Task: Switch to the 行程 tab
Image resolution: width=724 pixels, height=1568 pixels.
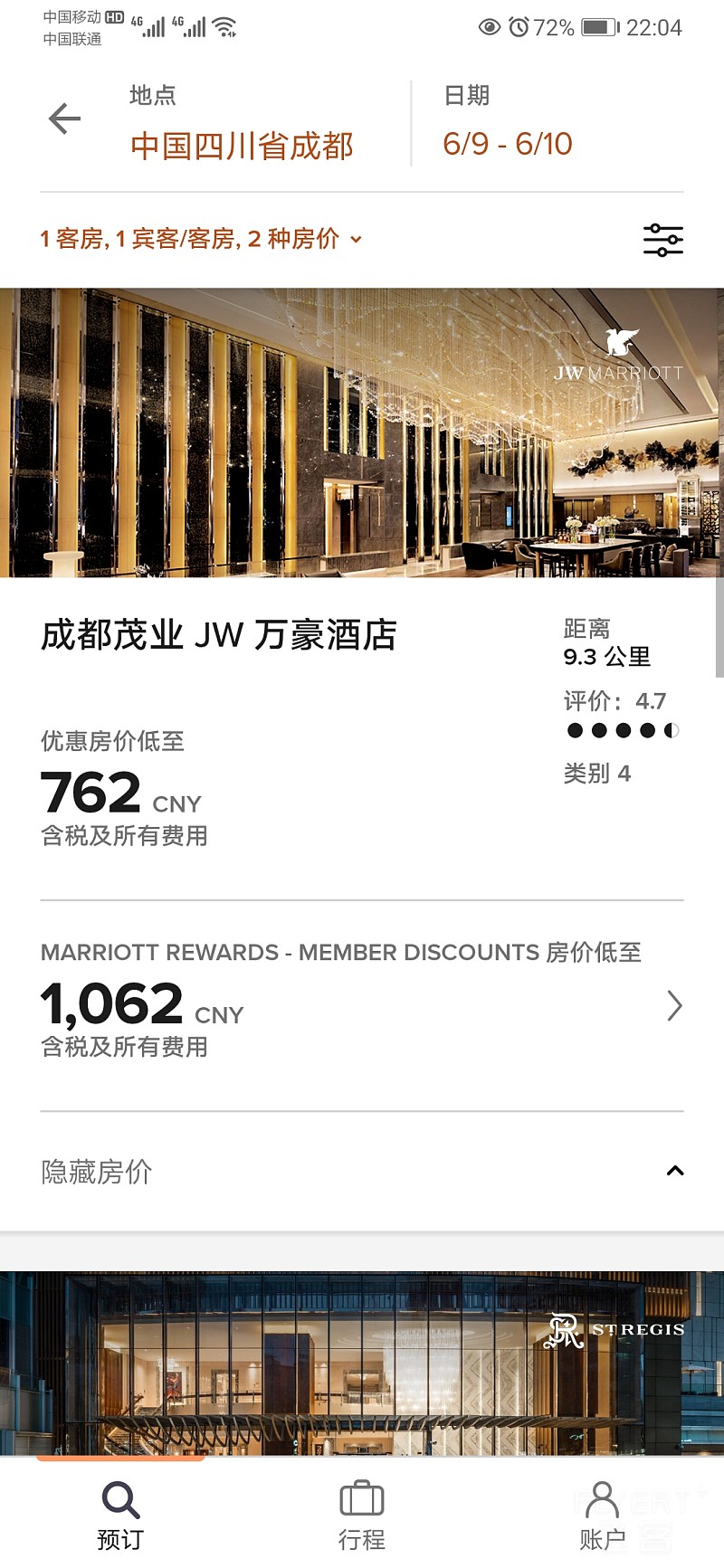Action: (362, 1516)
